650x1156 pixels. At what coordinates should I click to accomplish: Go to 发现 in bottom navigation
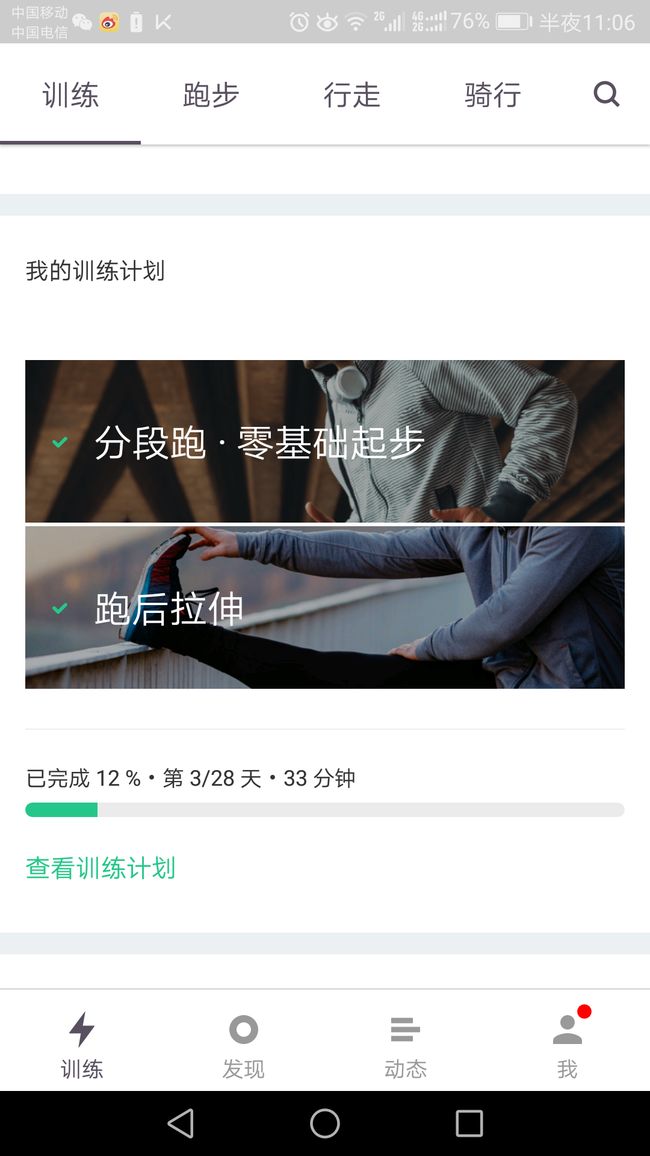tap(243, 1045)
